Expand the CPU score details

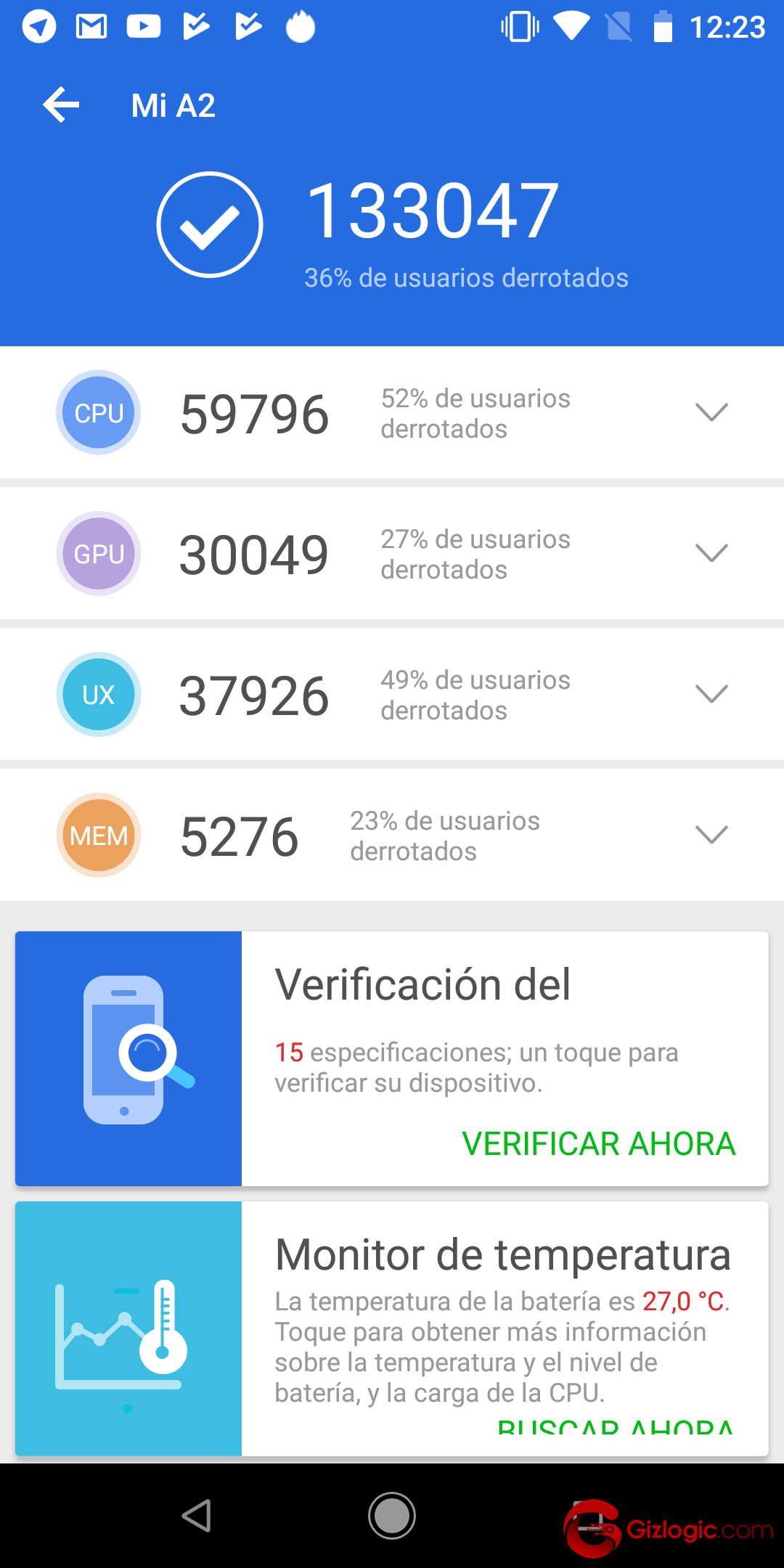[711, 412]
